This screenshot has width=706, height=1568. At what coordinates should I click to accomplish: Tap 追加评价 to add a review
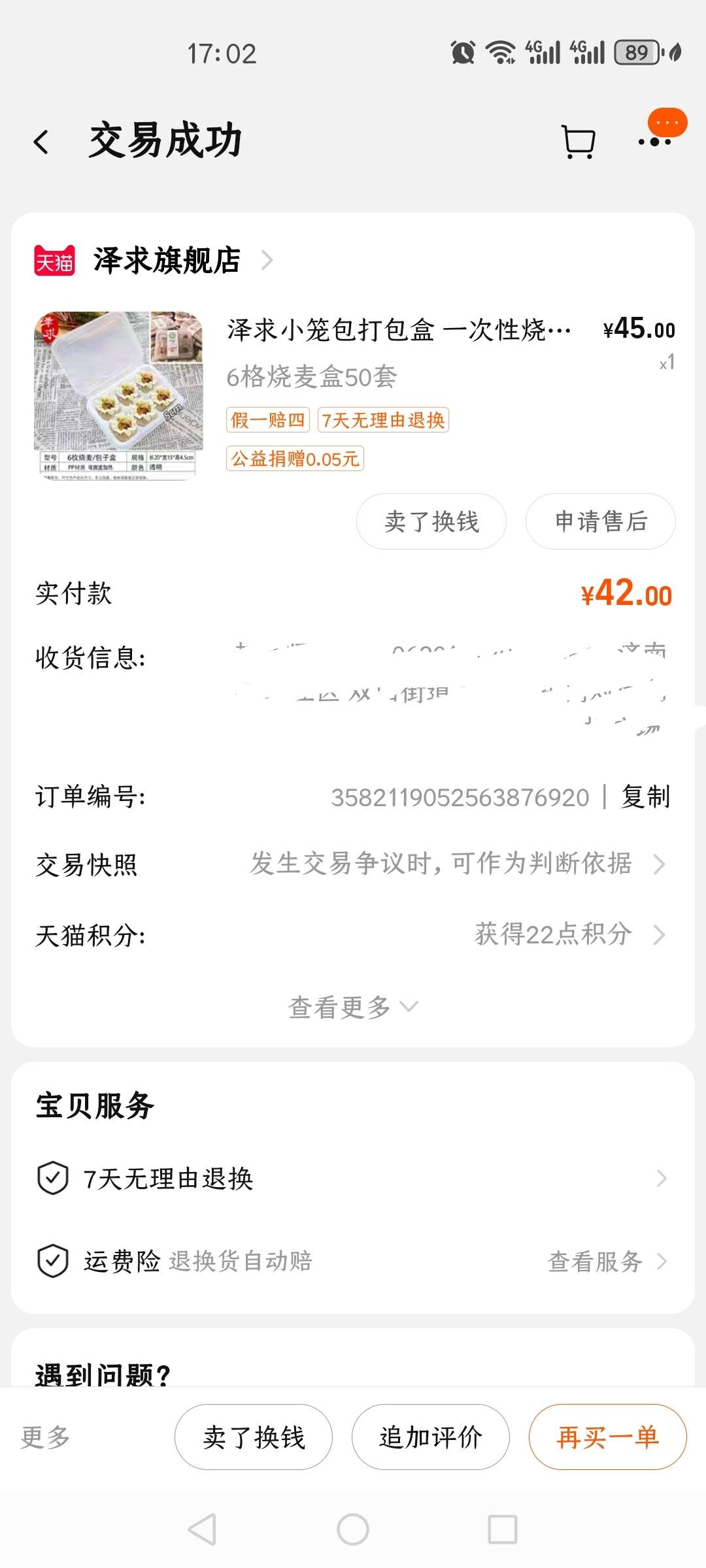431,1437
